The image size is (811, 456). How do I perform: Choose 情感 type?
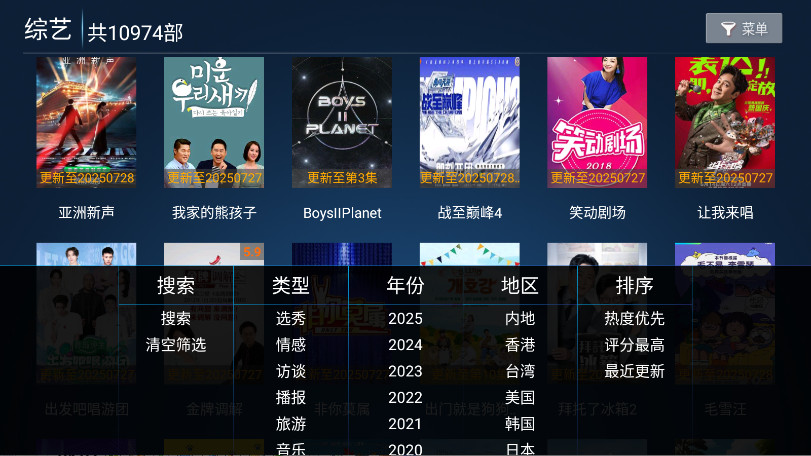coord(291,345)
